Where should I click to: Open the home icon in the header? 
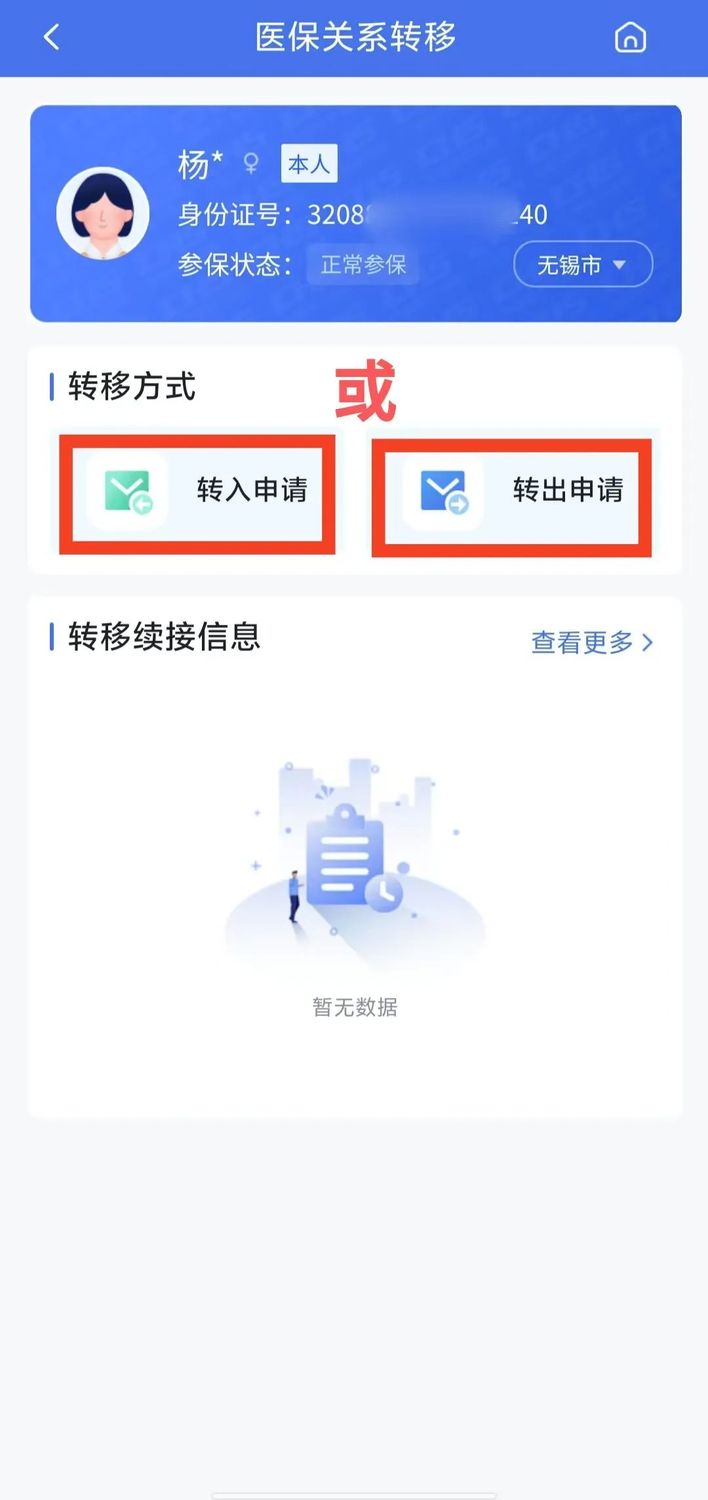(x=630, y=38)
